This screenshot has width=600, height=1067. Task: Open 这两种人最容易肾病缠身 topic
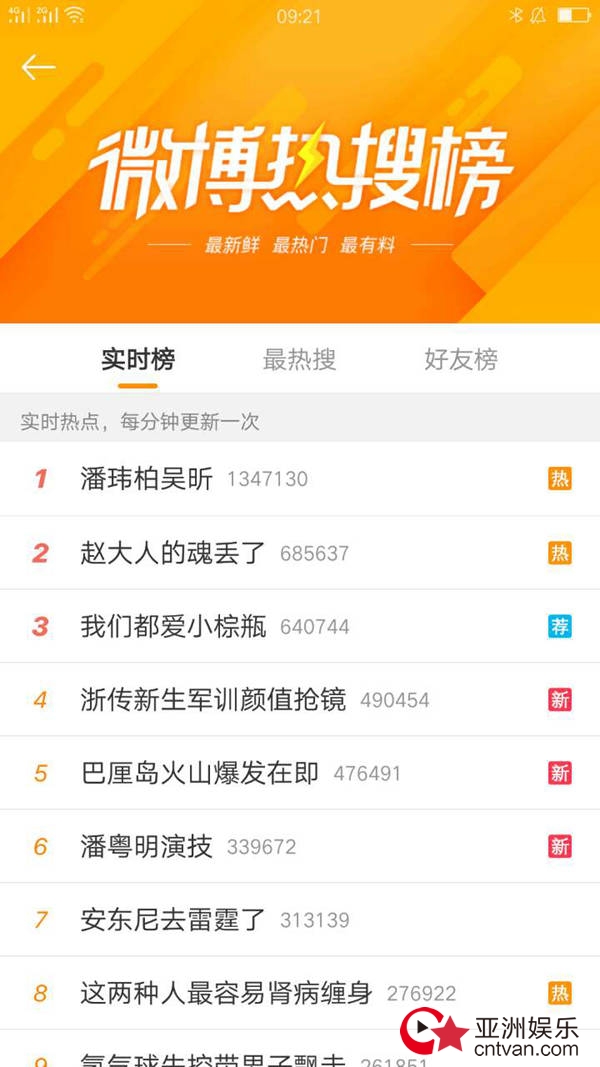[226, 993]
